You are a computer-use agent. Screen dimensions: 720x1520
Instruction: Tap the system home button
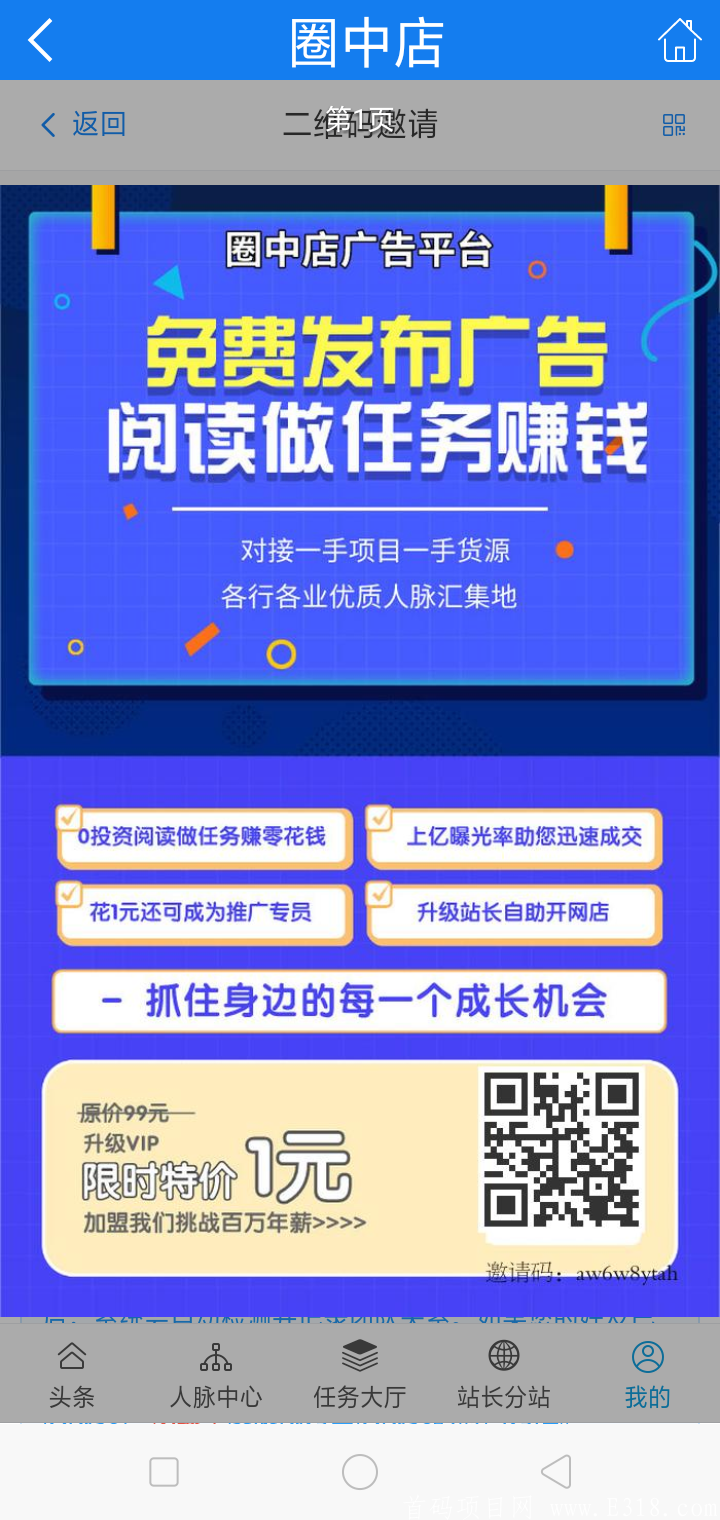(360, 1472)
